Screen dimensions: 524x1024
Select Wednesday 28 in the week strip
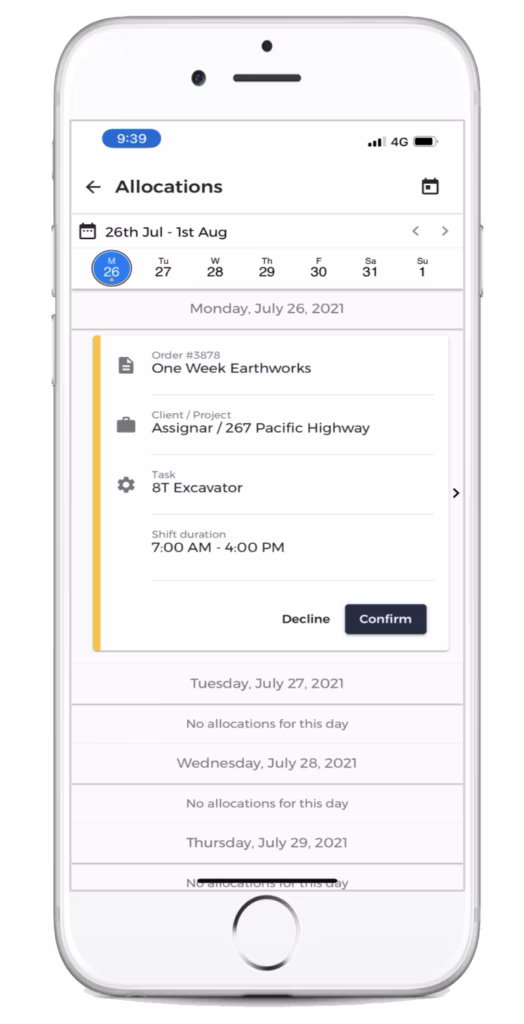click(x=215, y=268)
